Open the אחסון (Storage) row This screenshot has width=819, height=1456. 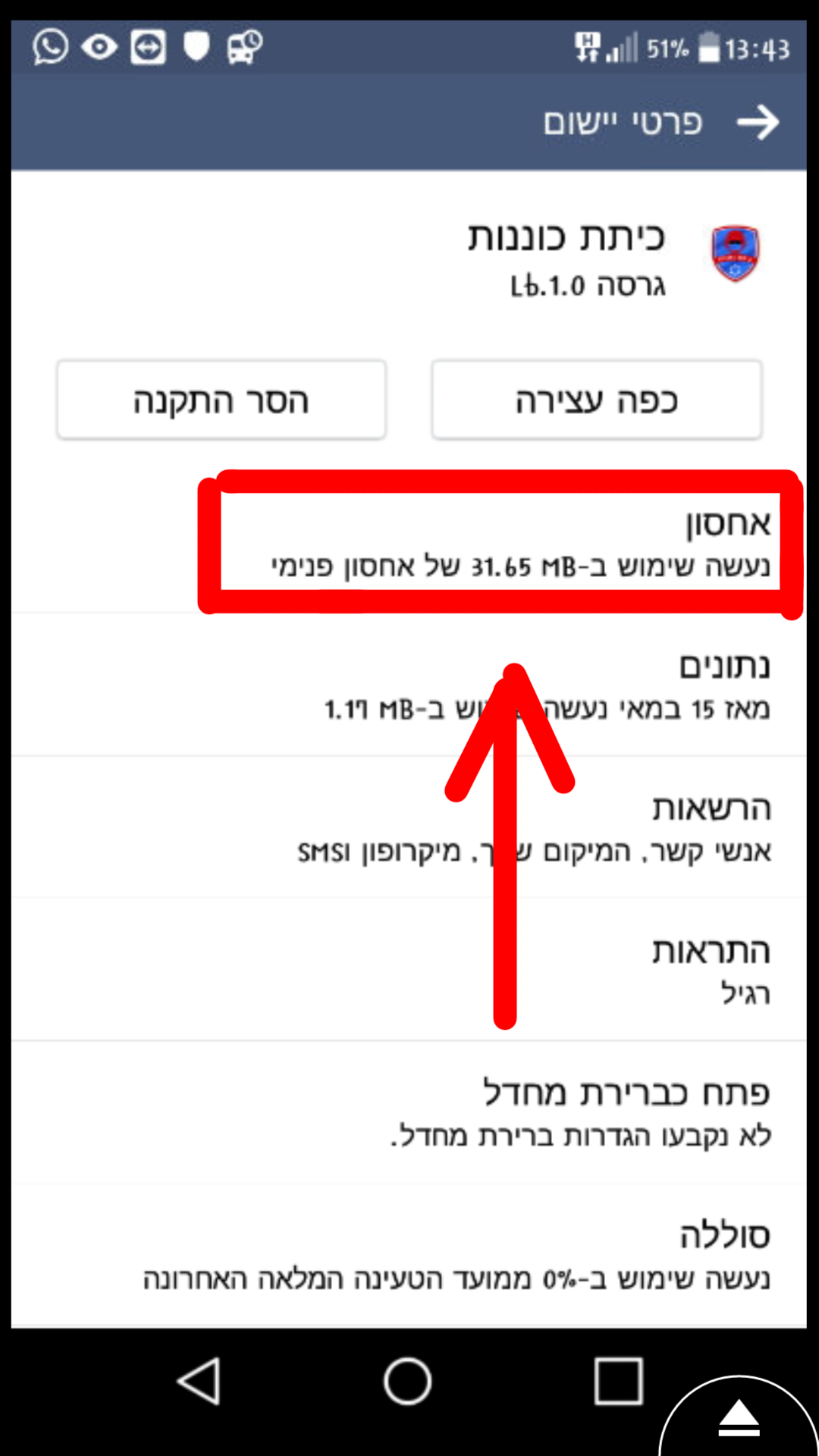coord(500,543)
